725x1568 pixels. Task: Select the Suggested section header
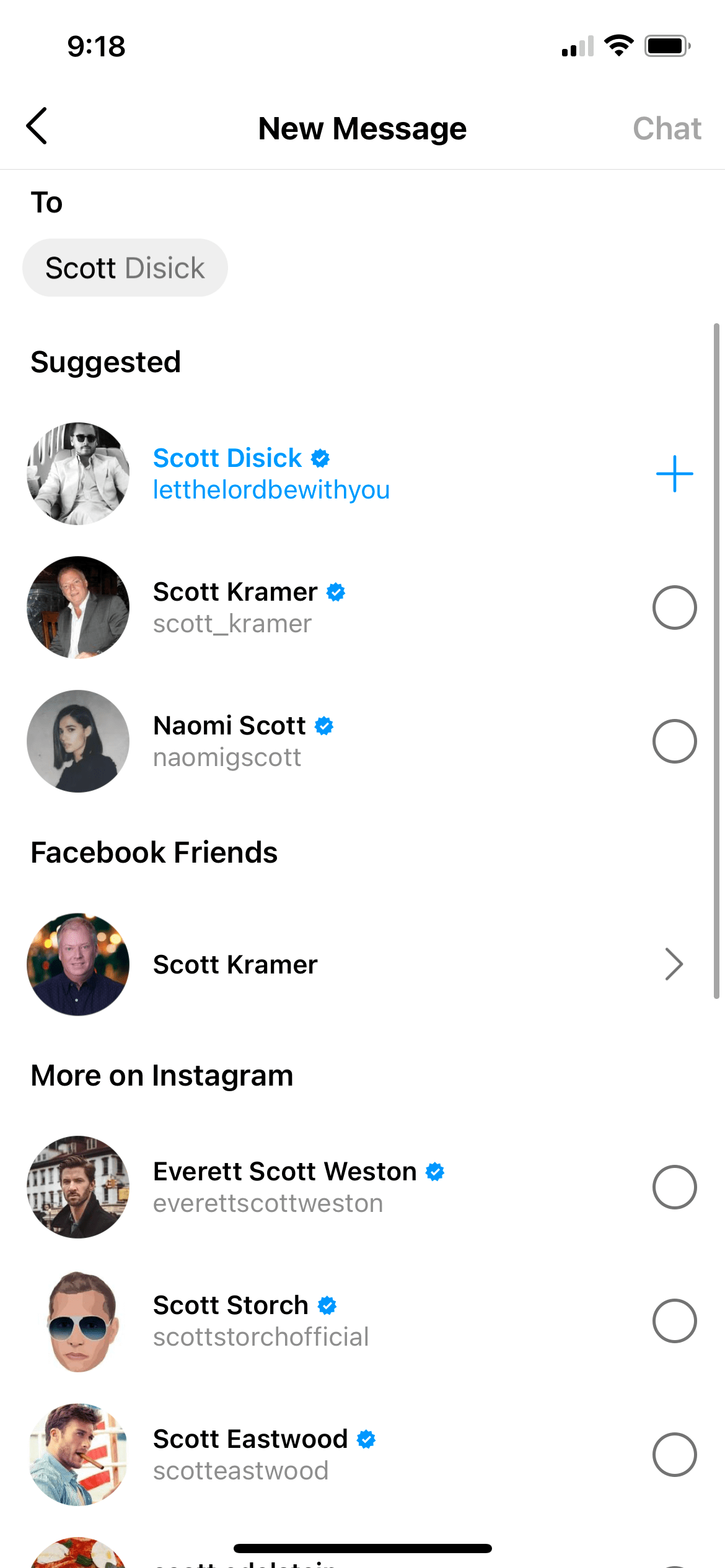tap(105, 362)
